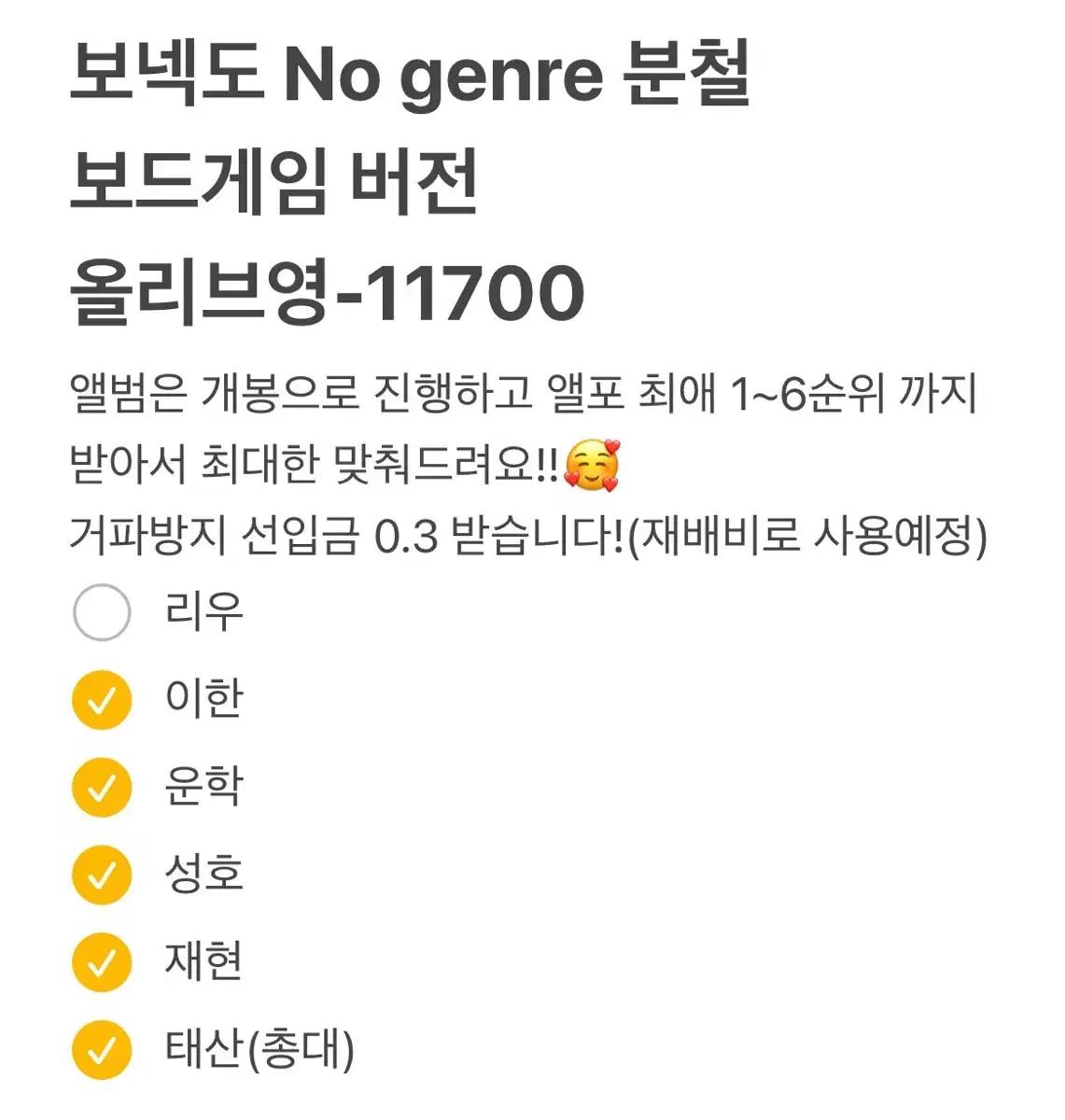Click the yellow checkmark beside 태산(총대)
The image size is (1065, 1120).
(100, 1047)
